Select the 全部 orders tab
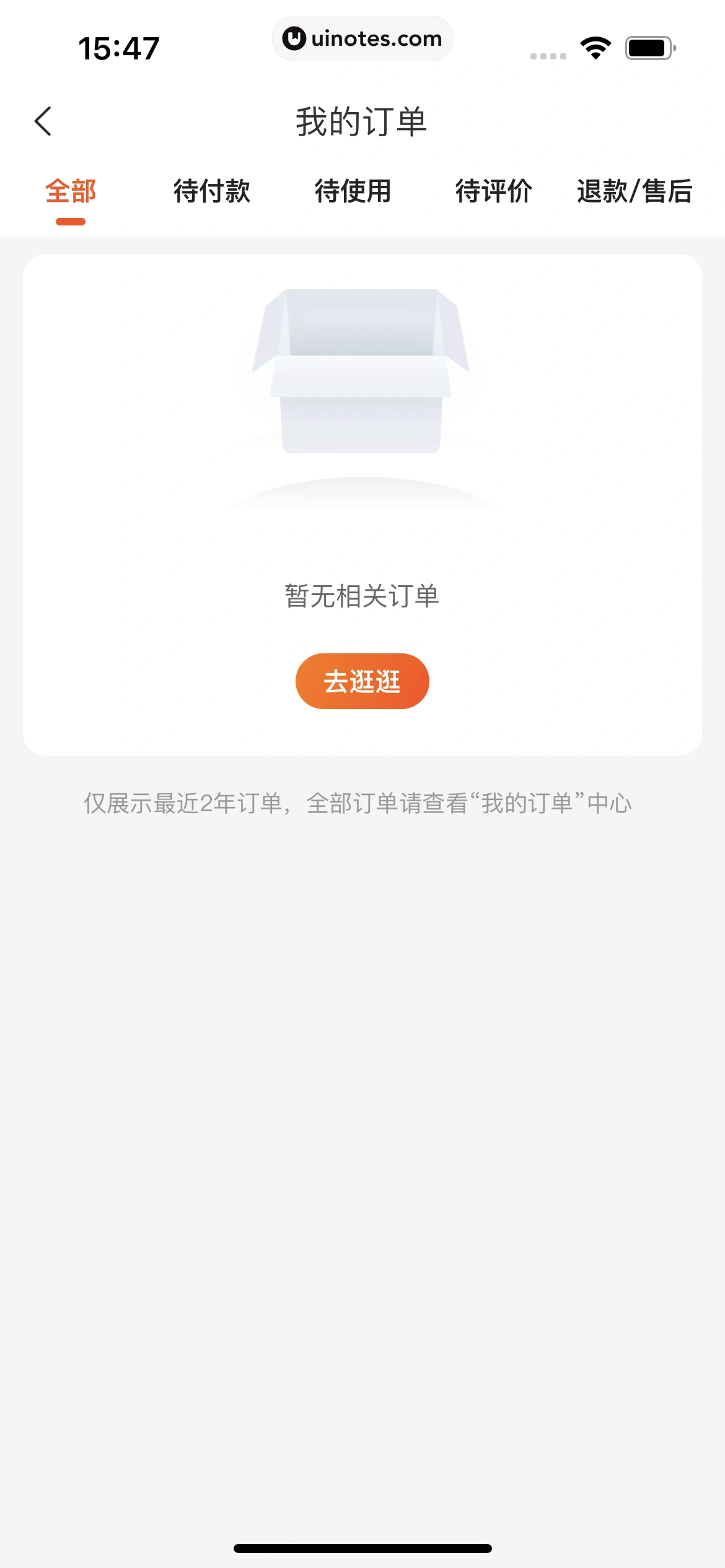 pyautogui.click(x=71, y=192)
